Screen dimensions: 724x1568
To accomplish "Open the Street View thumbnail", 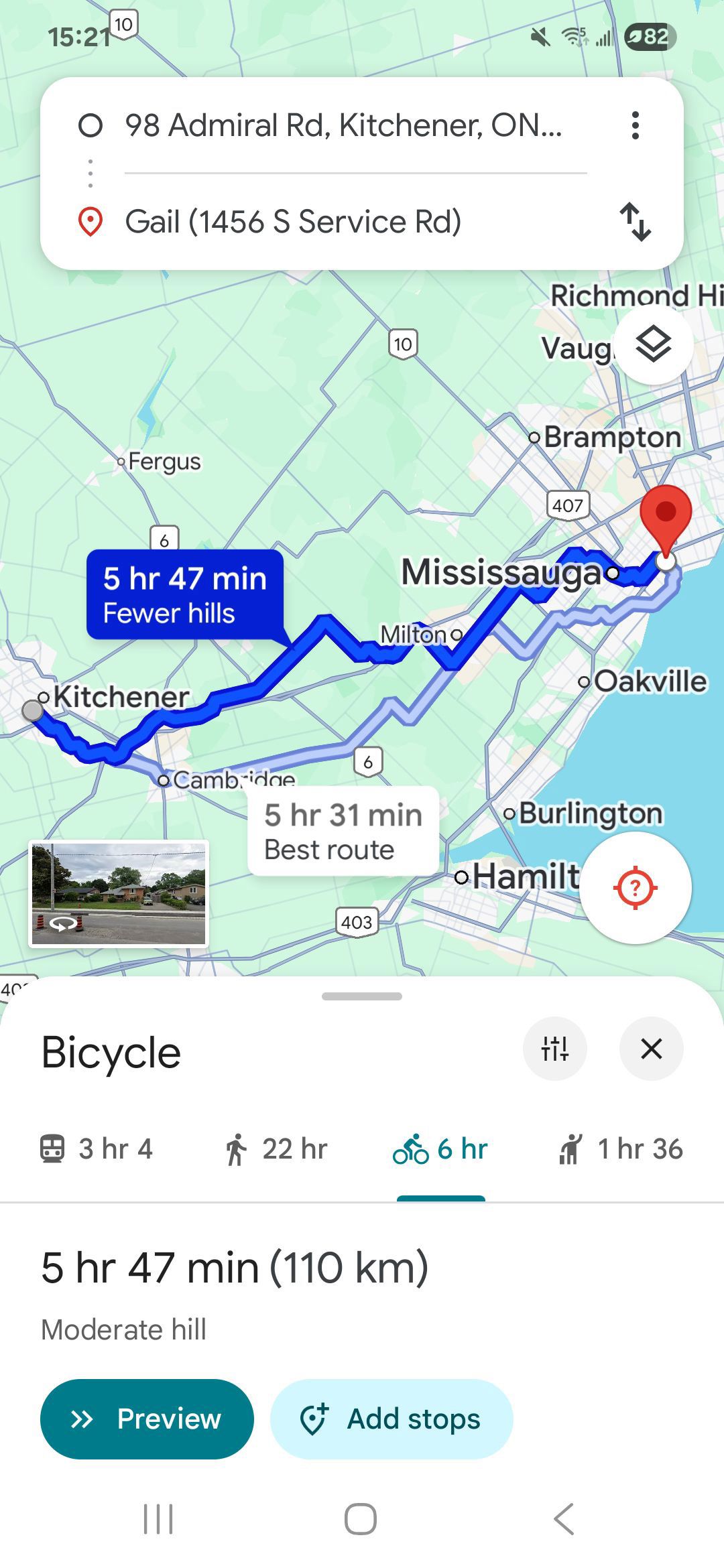I will tap(119, 894).
